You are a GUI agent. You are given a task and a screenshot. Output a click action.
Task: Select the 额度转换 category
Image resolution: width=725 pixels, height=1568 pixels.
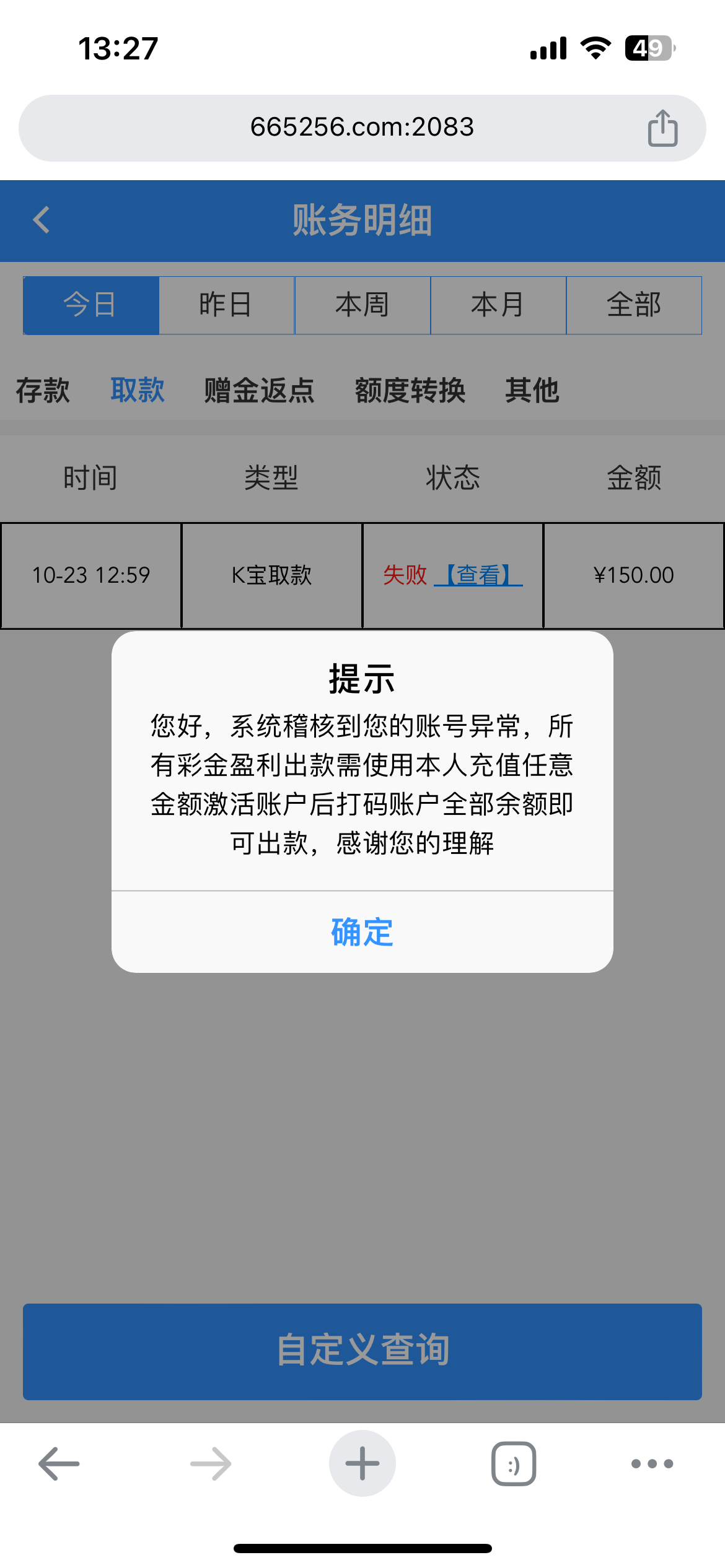410,390
